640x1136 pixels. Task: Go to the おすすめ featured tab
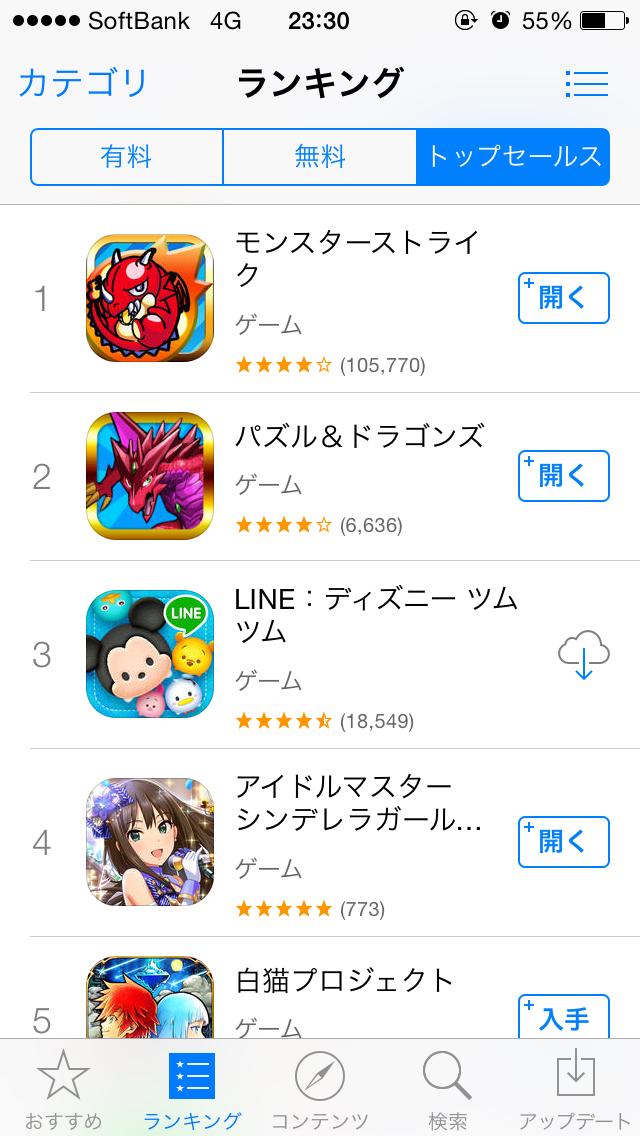pyautogui.click(x=63, y=1088)
